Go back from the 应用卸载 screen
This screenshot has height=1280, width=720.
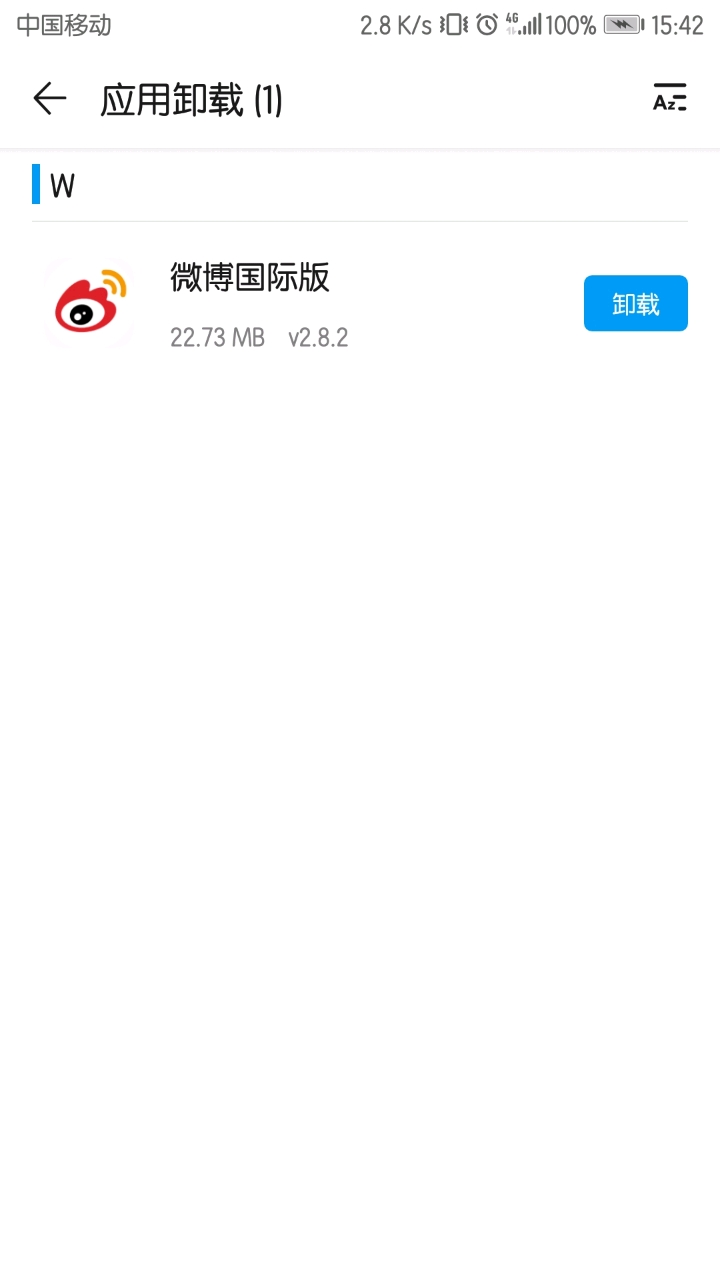coord(49,99)
